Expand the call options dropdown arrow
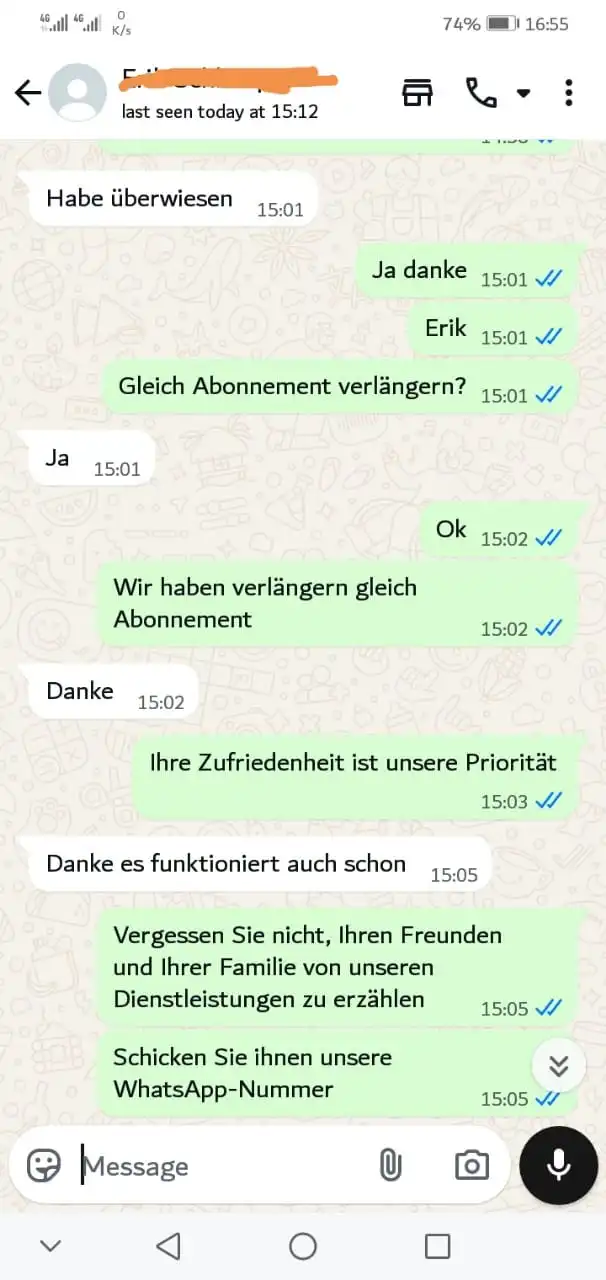Screen dimensions: 606x1280 [x=523, y=93]
